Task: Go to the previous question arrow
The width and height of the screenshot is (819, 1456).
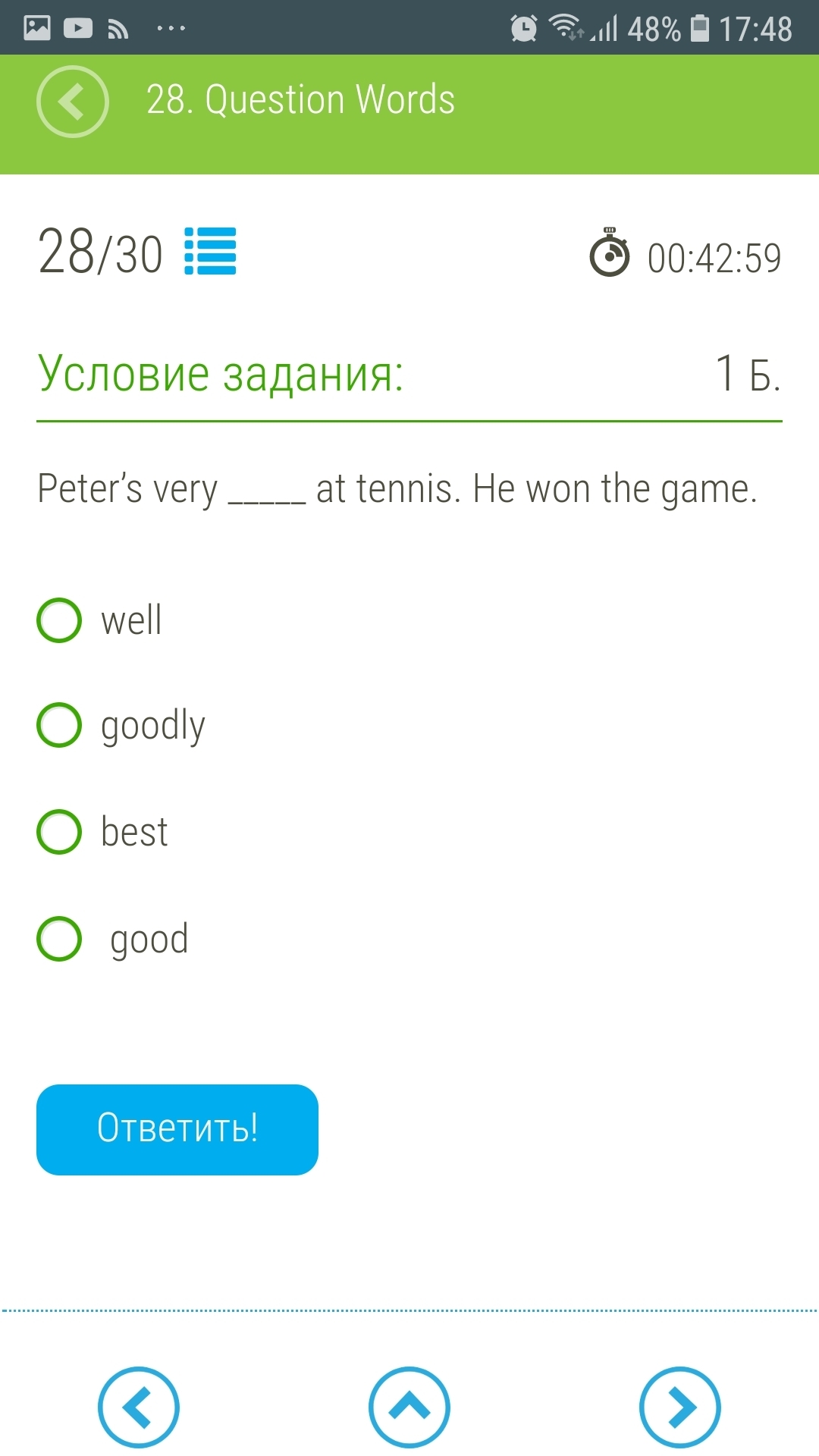Action: pos(139,1407)
